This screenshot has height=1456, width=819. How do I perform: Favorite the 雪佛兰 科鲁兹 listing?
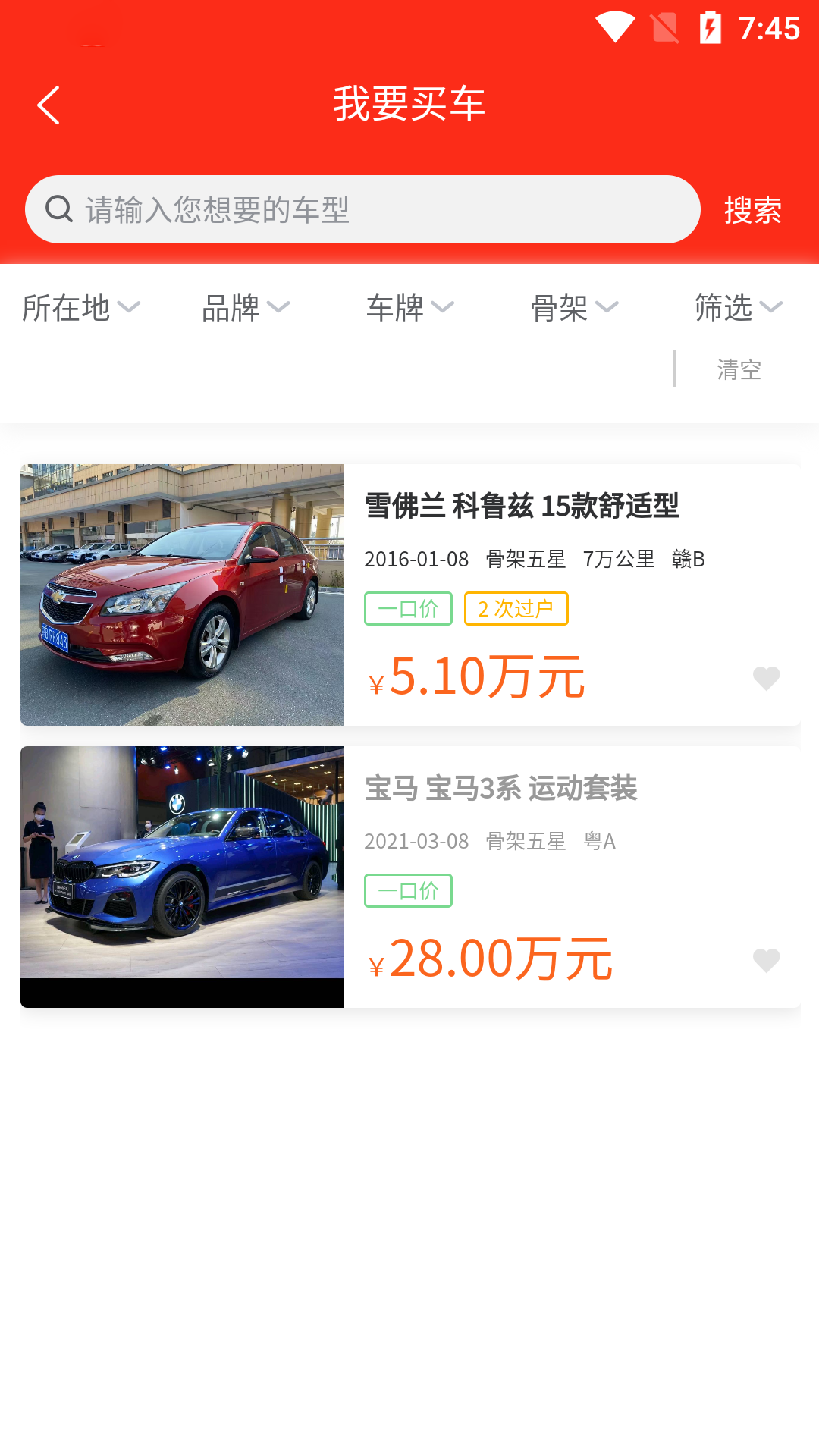(x=766, y=678)
